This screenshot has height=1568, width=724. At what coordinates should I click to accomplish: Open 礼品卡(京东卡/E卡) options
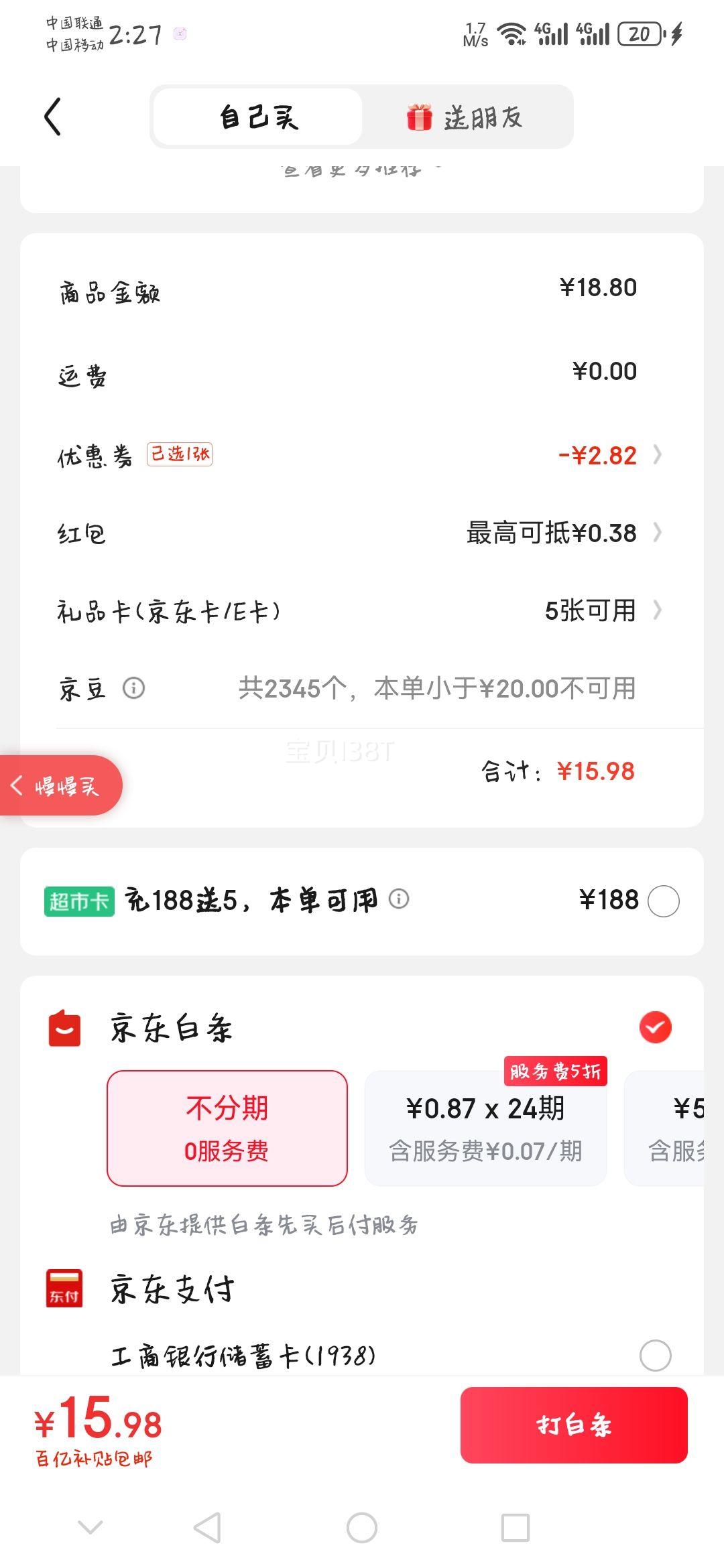(361, 610)
